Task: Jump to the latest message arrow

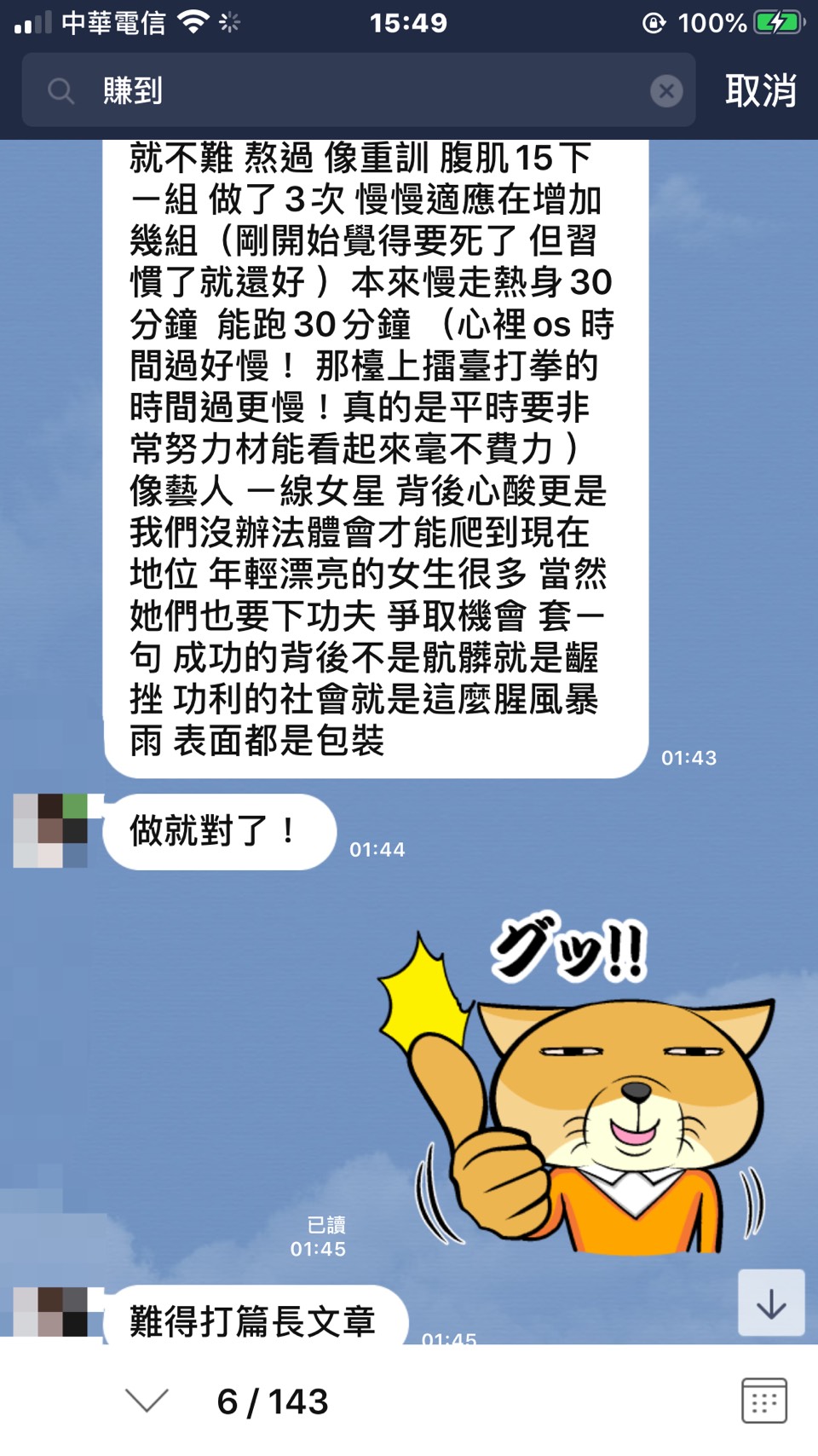Action: 770,1303
